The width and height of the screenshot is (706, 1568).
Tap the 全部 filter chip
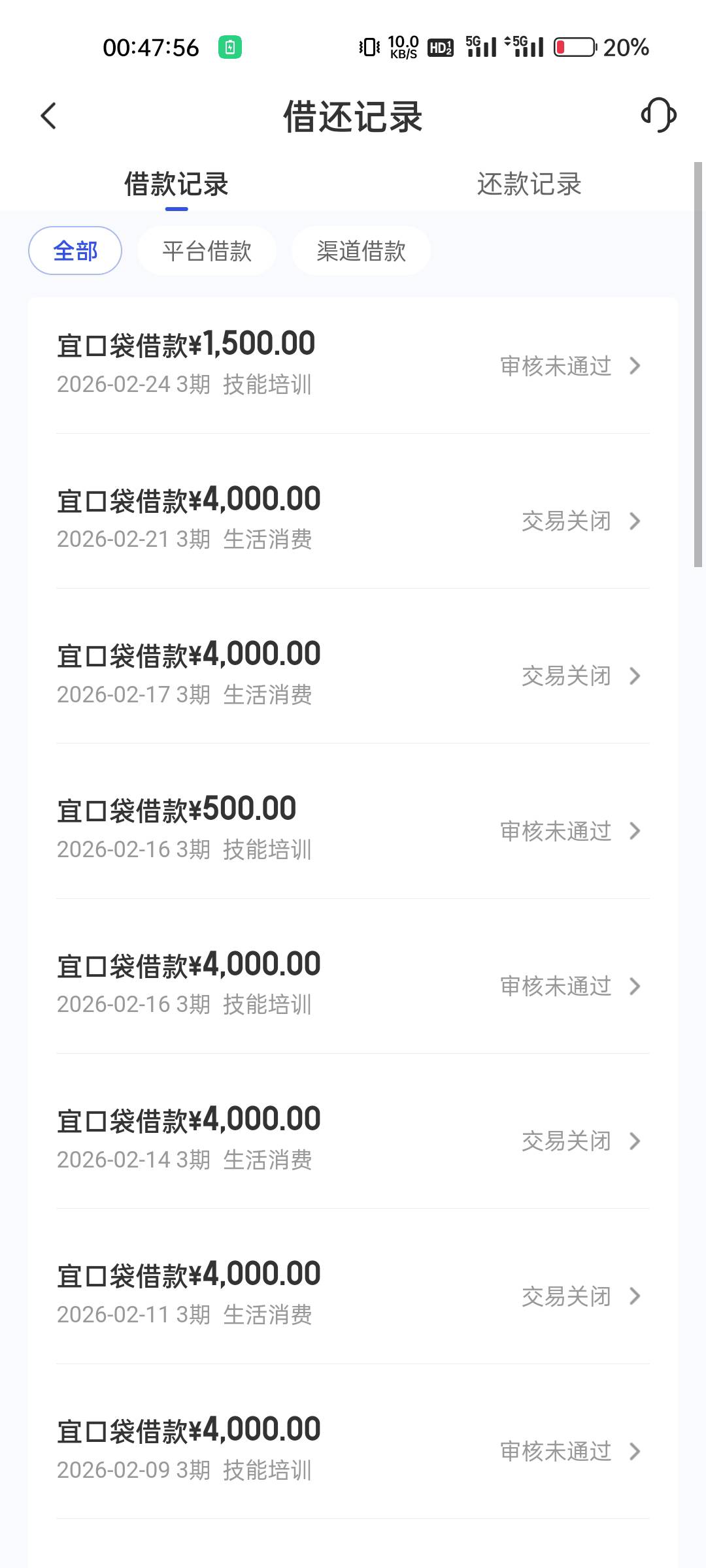pyautogui.click(x=75, y=251)
